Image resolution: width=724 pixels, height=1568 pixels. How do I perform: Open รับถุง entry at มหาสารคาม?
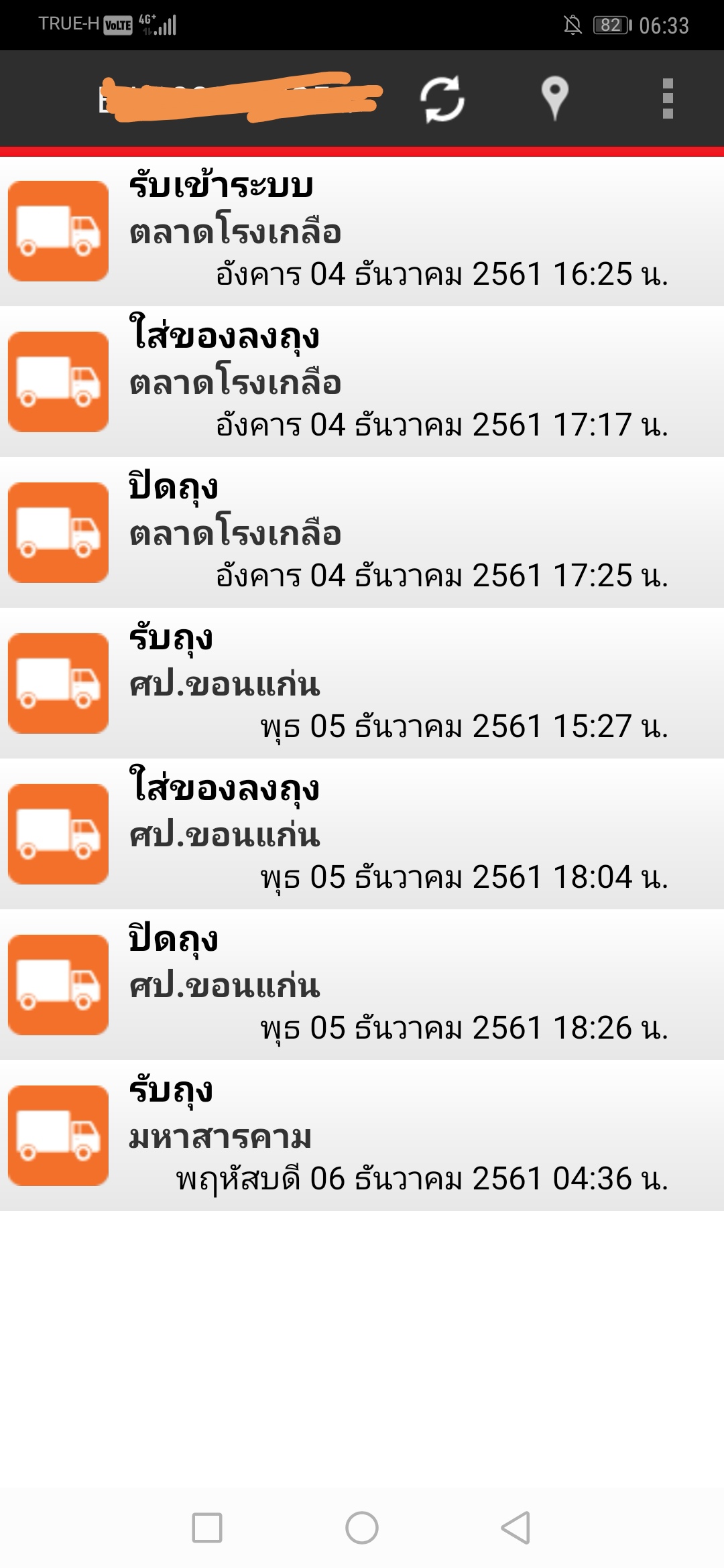point(362,1136)
